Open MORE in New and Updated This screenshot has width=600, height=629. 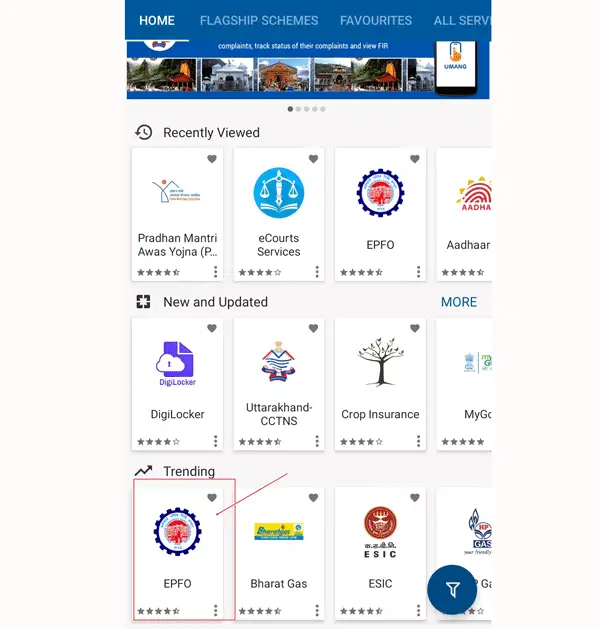point(459,302)
